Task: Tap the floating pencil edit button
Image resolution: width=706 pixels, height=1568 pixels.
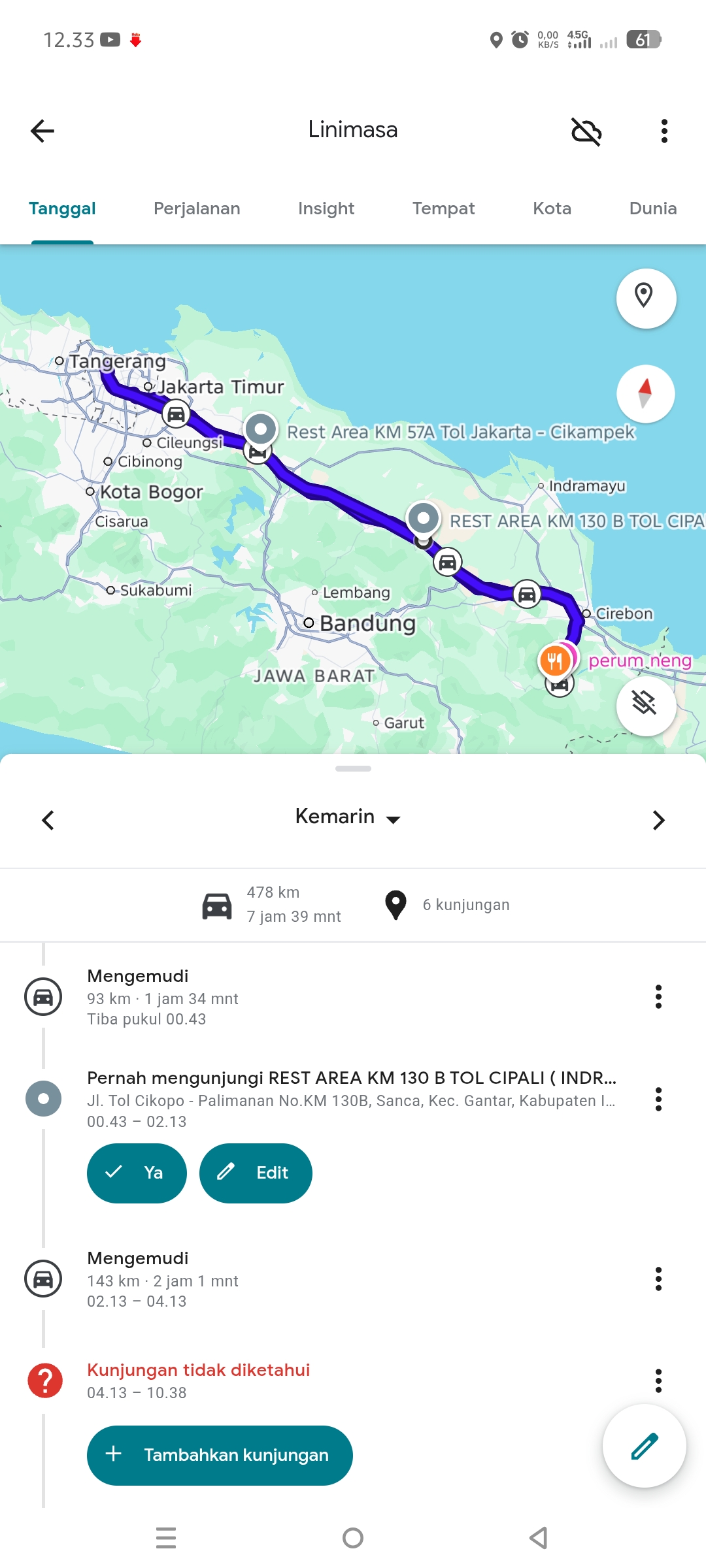Action: tap(645, 1446)
